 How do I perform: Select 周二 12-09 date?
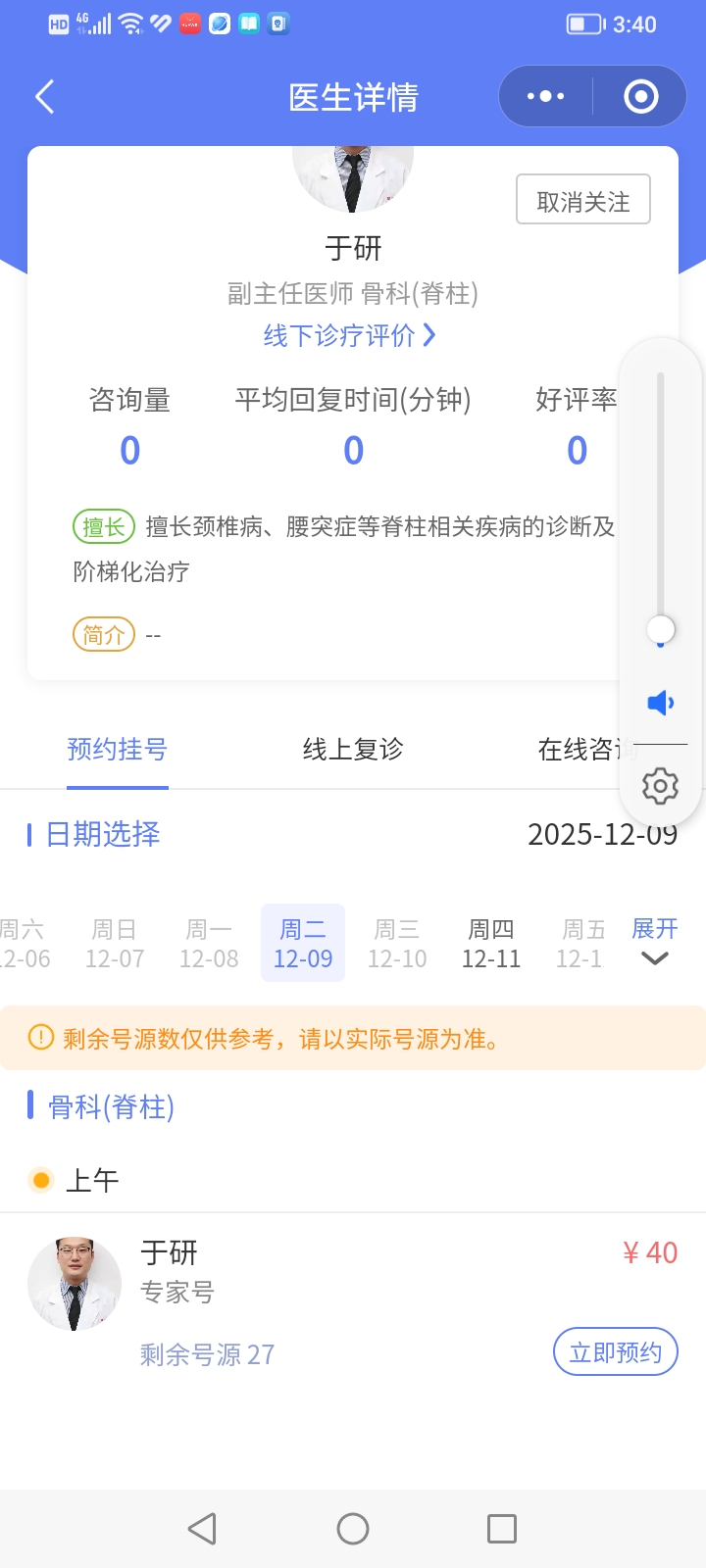pos(303,943)
